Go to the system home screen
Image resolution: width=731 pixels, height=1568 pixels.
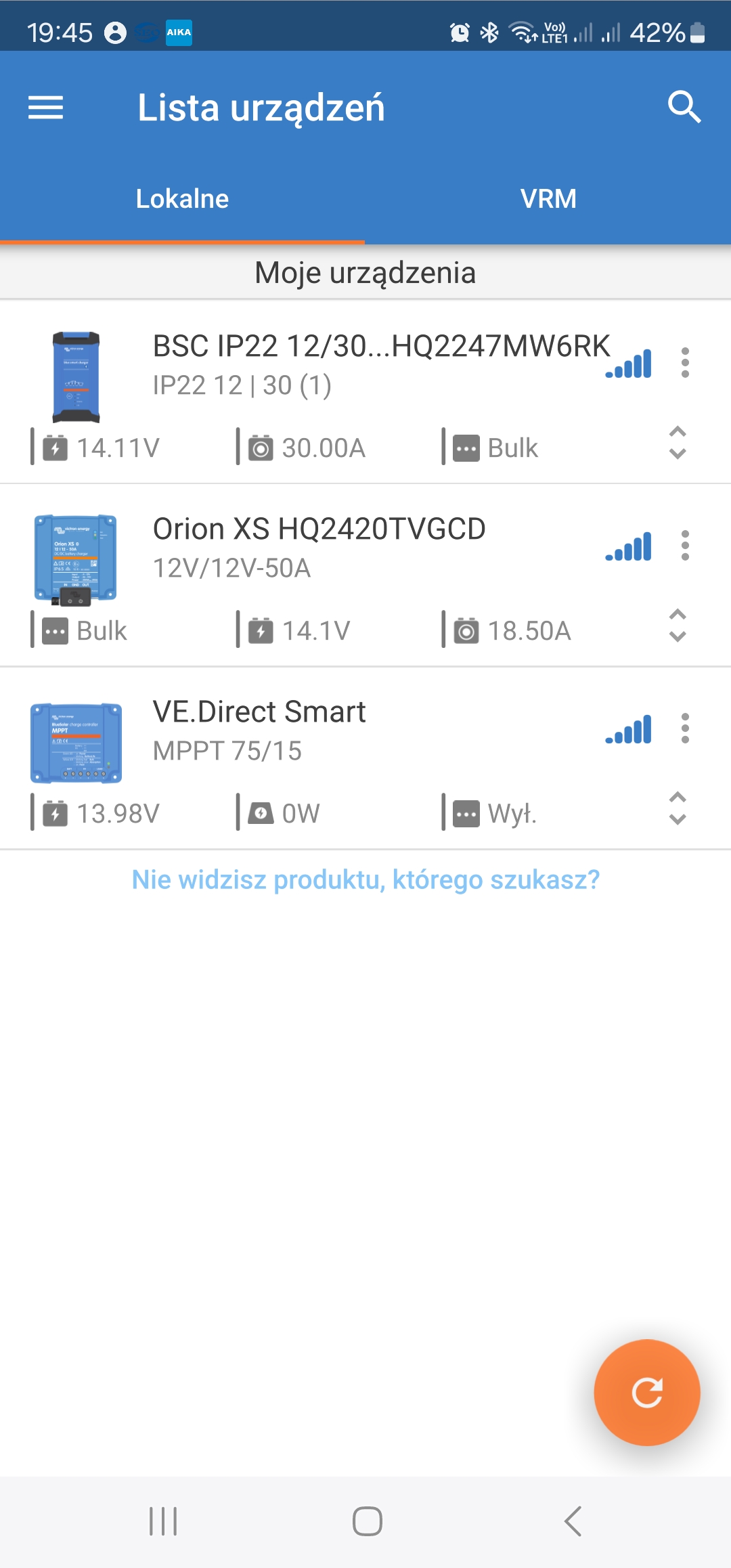pos(367,1521)
